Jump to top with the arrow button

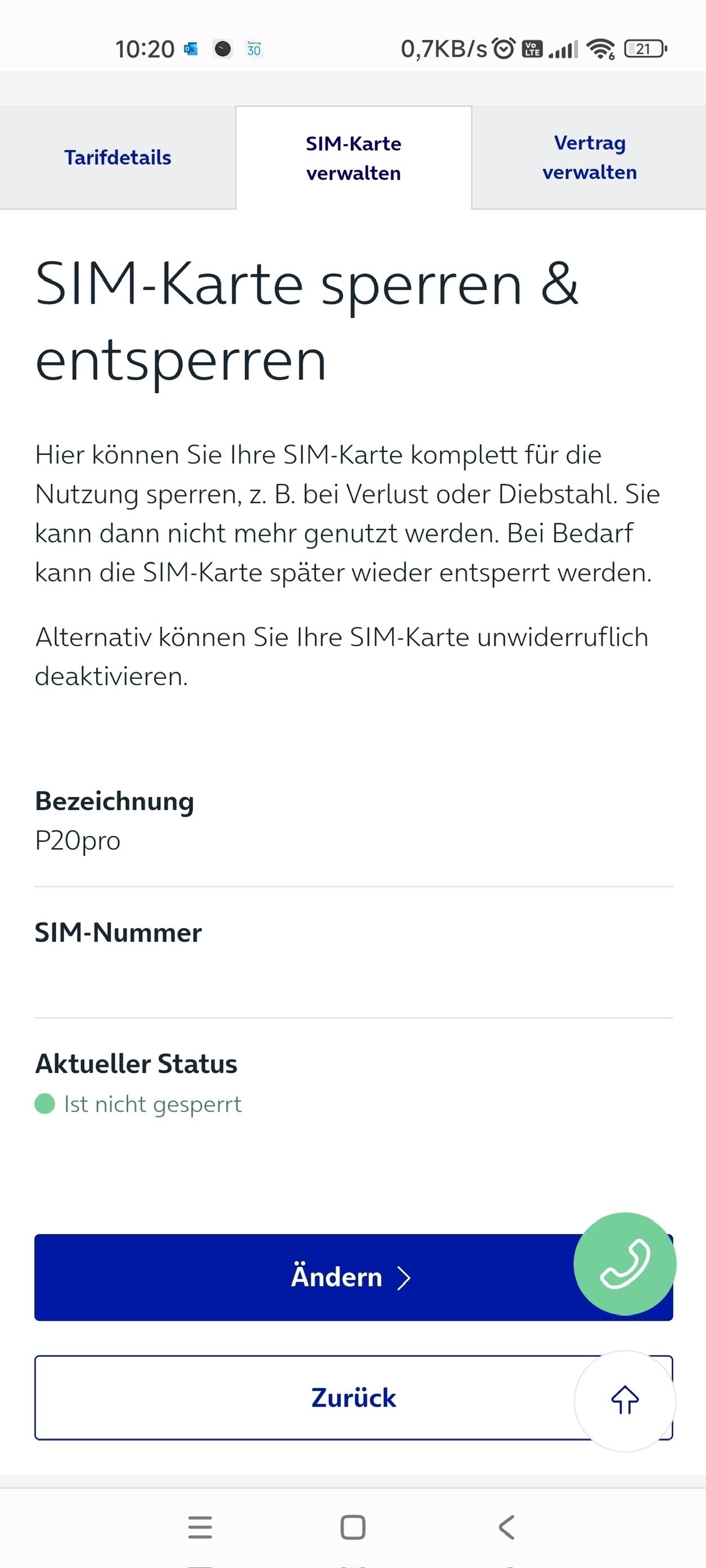tap(625, 1400)
